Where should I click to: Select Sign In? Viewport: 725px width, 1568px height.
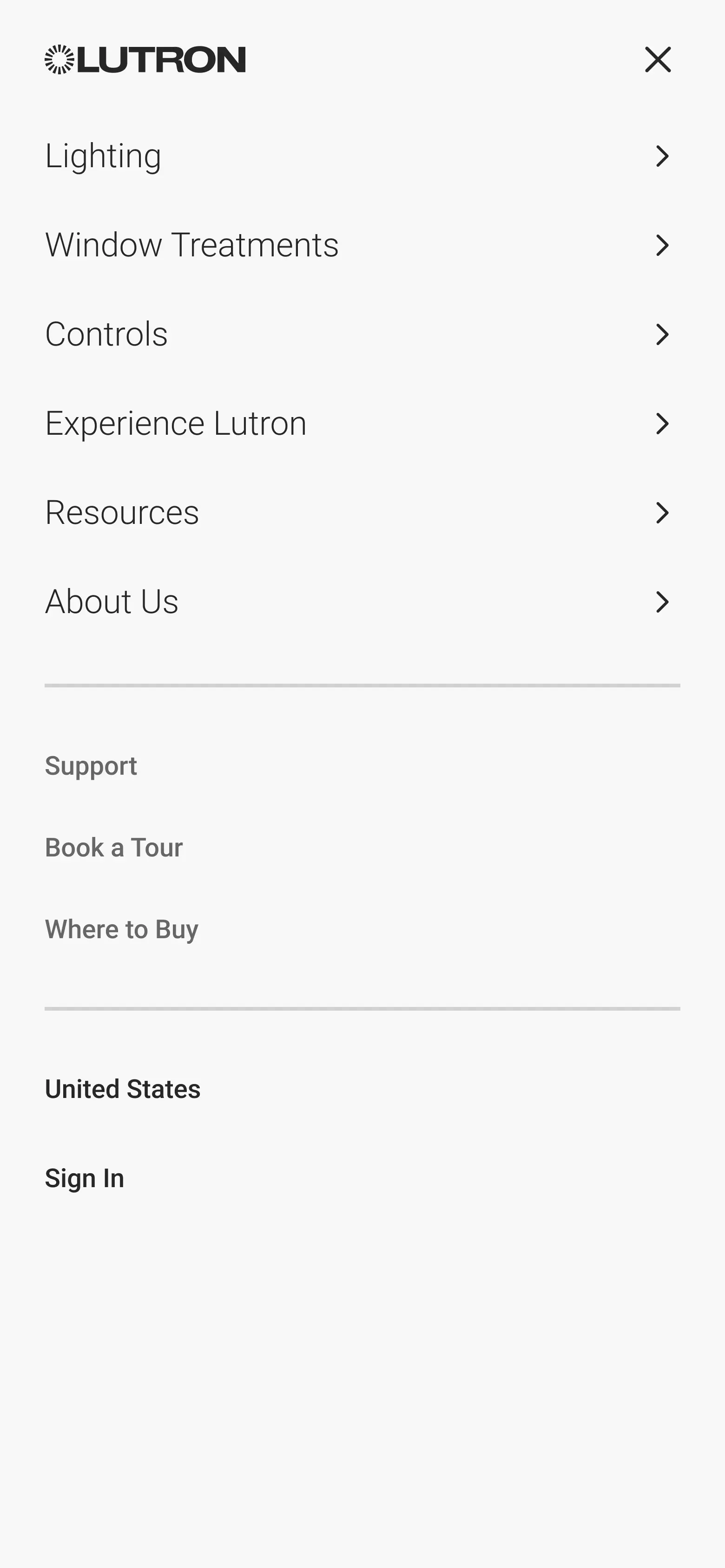click(x=85, y=1178)
